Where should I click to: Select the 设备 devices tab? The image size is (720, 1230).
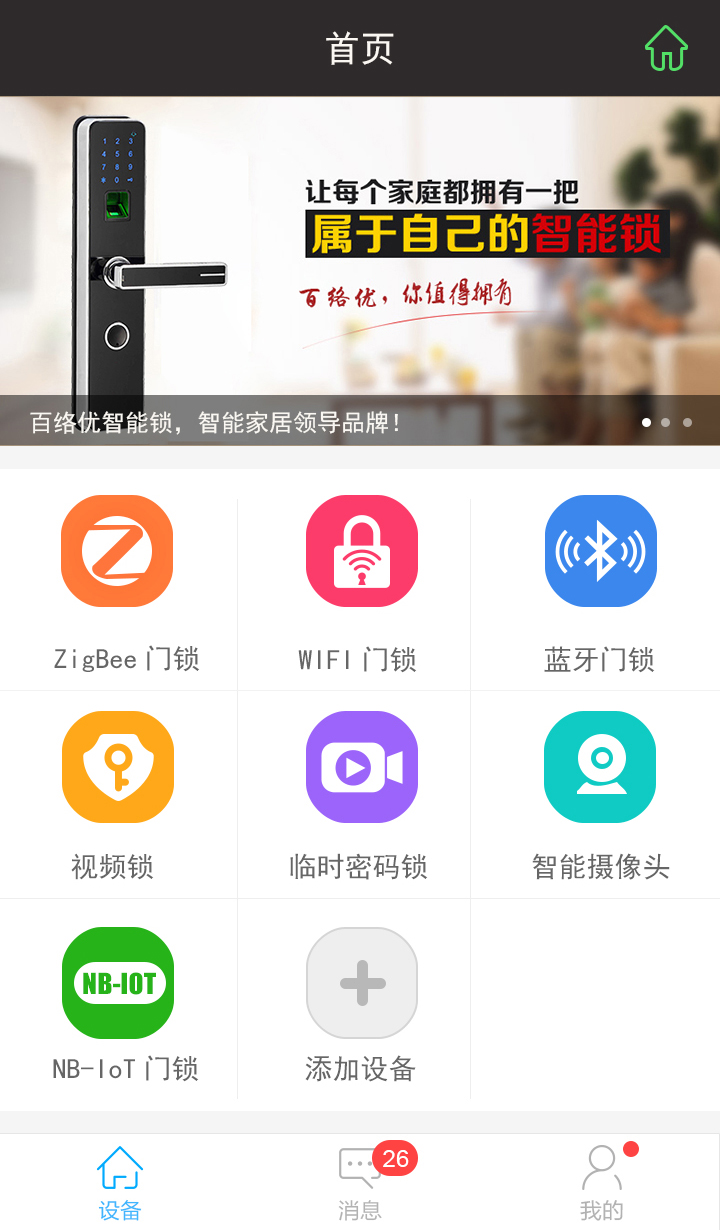(120, 1183)
